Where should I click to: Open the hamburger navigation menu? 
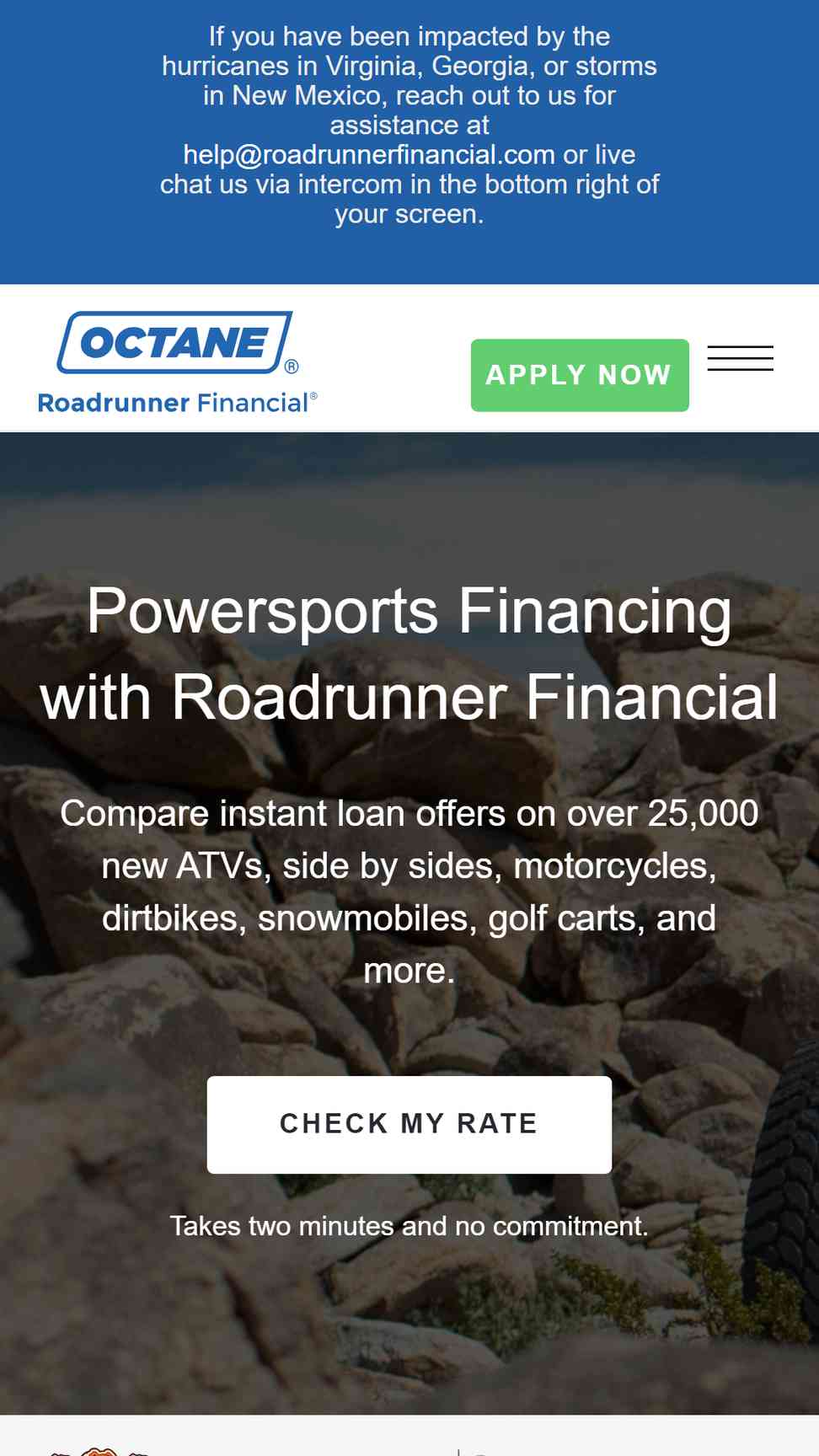click(741, 358)
